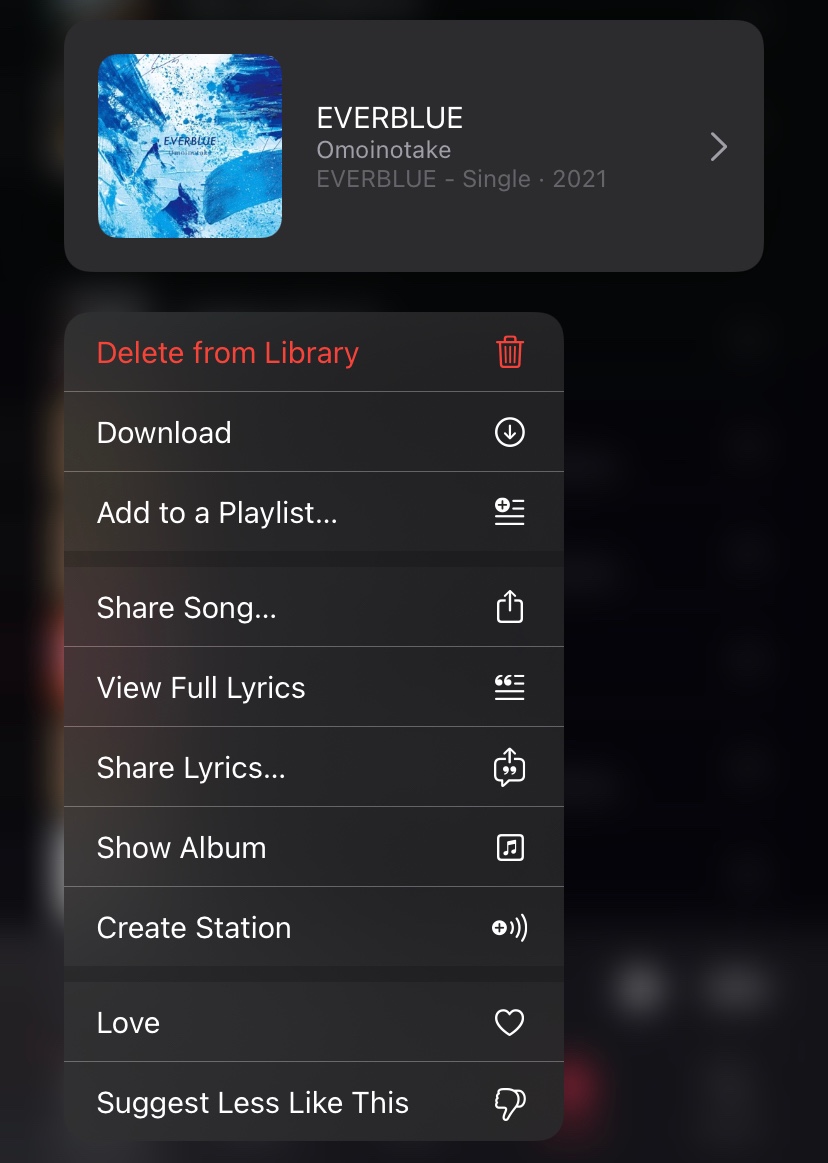The height and width of the screenshot is (1163, 828).
Task: Select Delete from Library
Action: [x=313, y=353]
